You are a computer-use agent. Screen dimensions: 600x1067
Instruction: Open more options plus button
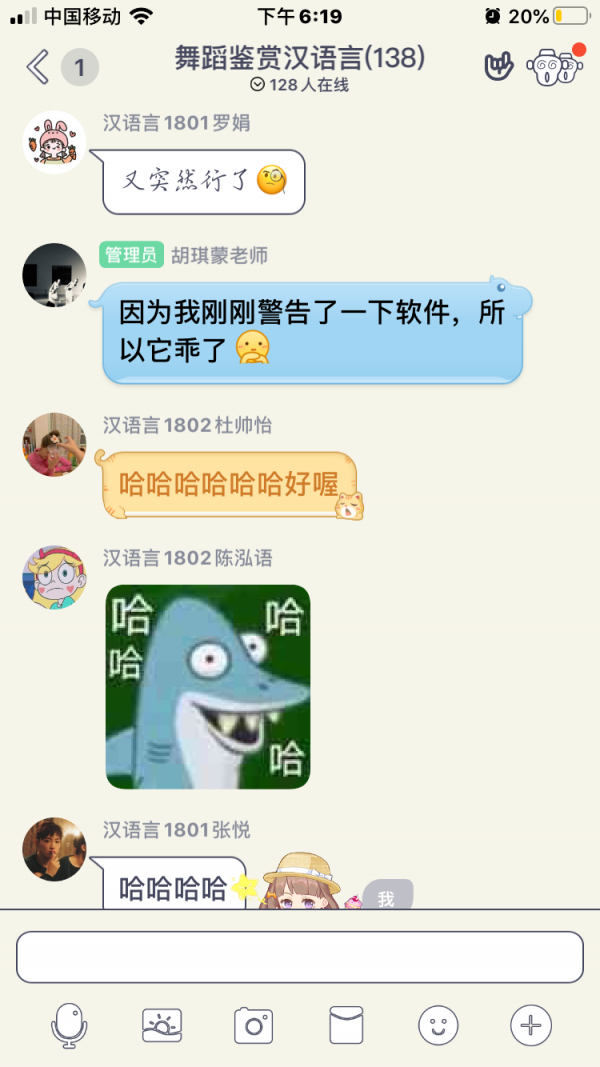click(531, 1025)
